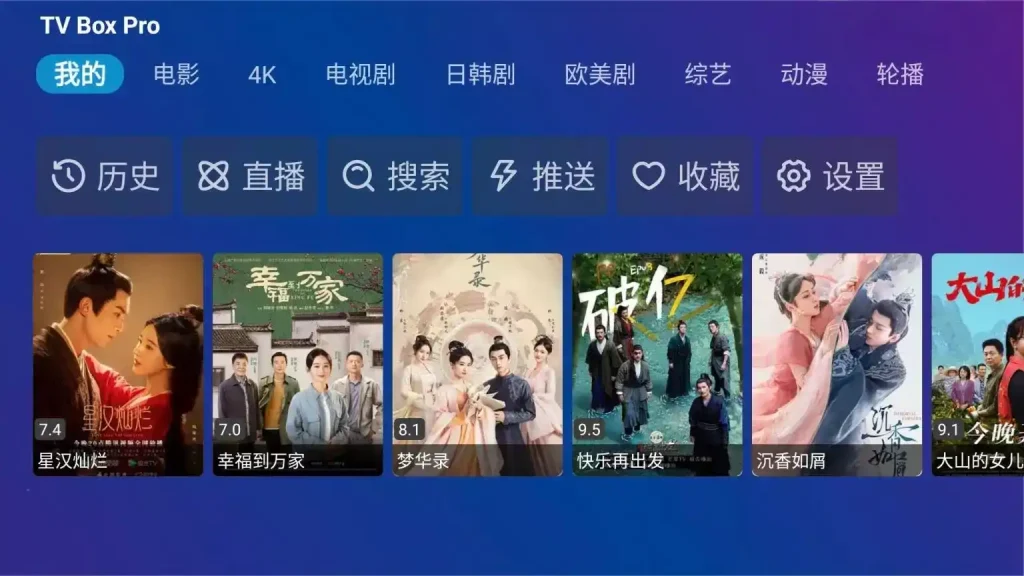1024x576 pixels.
Task: Open the 动漫 tab
Action: (x=804, y=74)
